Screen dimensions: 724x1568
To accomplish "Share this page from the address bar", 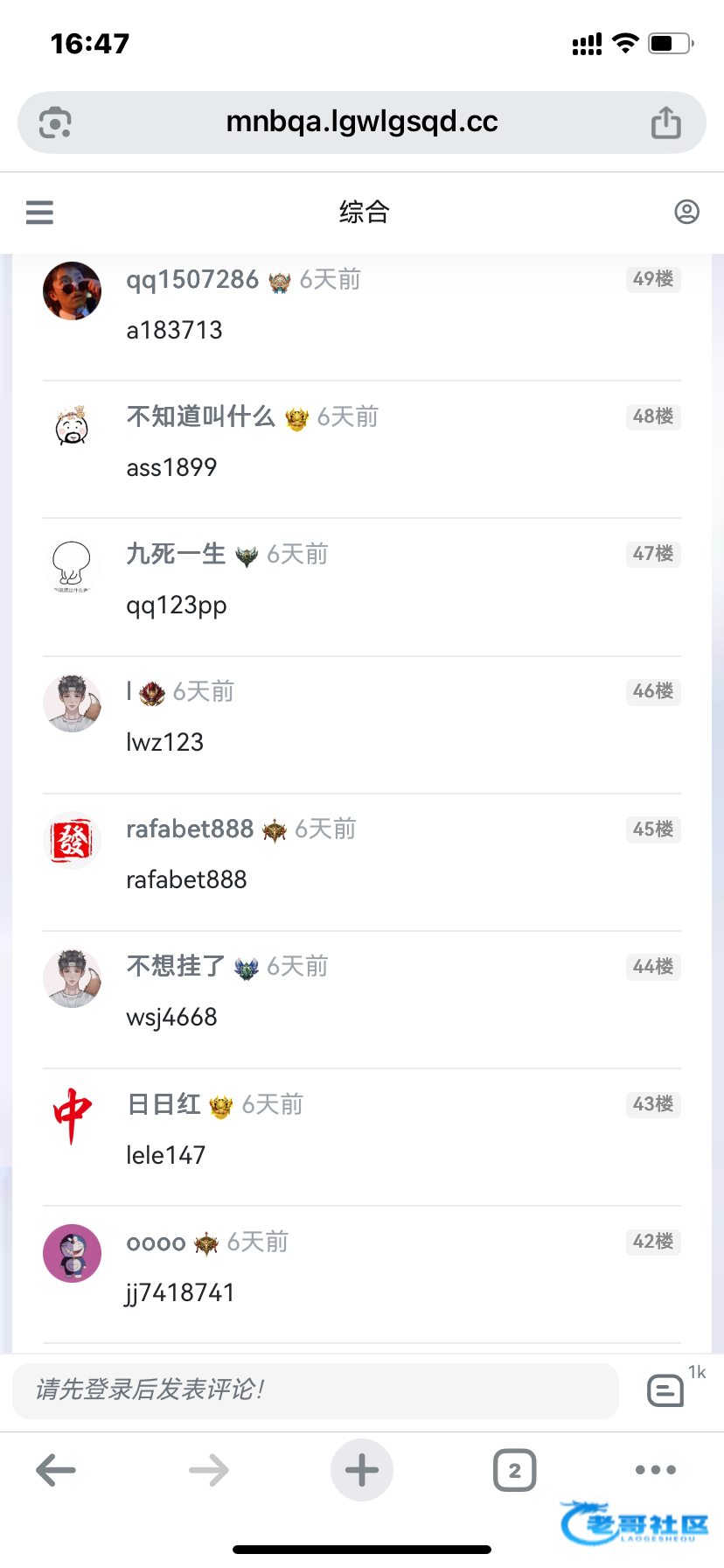I will (x=665, y=122).
